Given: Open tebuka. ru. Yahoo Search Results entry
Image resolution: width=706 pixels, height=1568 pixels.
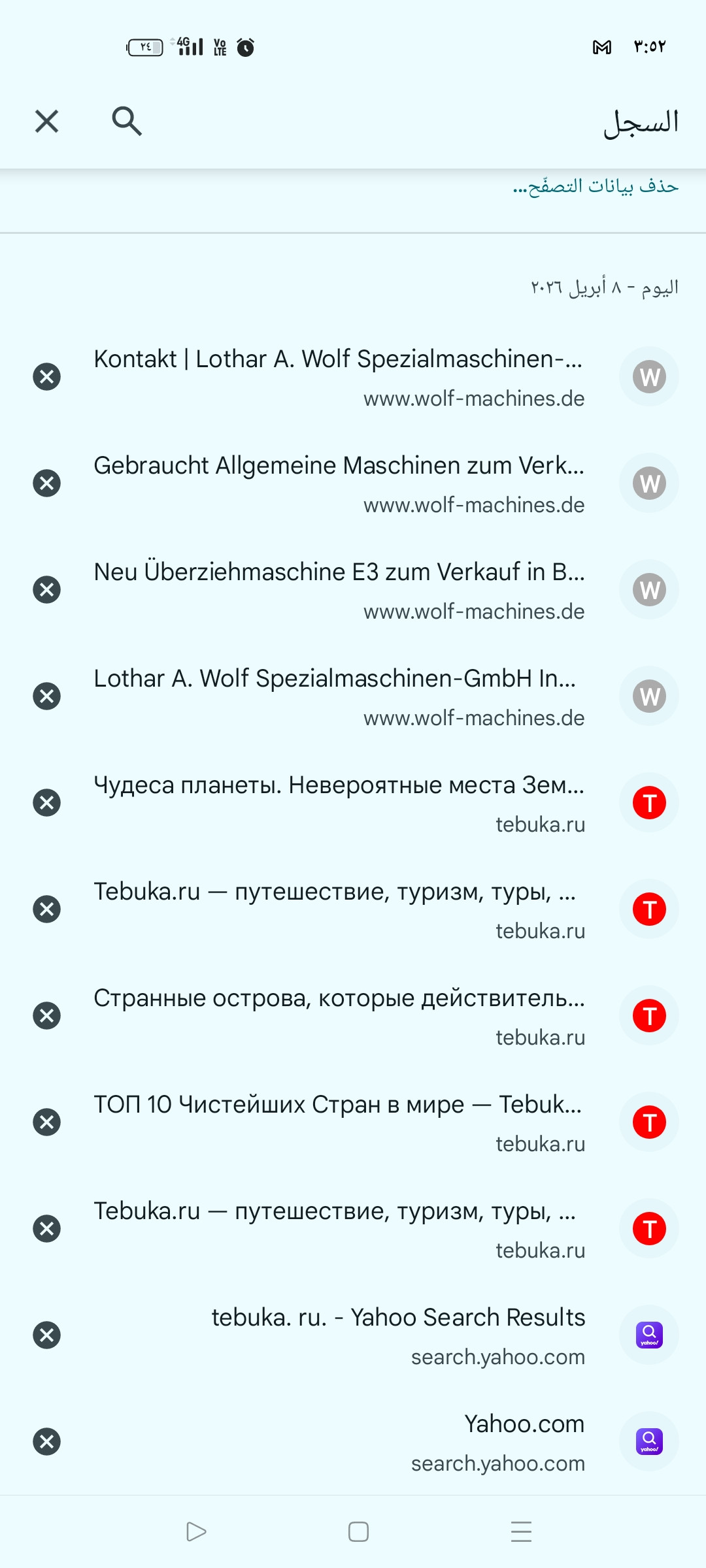Looking at the screenshot, I should [397, 1335].
